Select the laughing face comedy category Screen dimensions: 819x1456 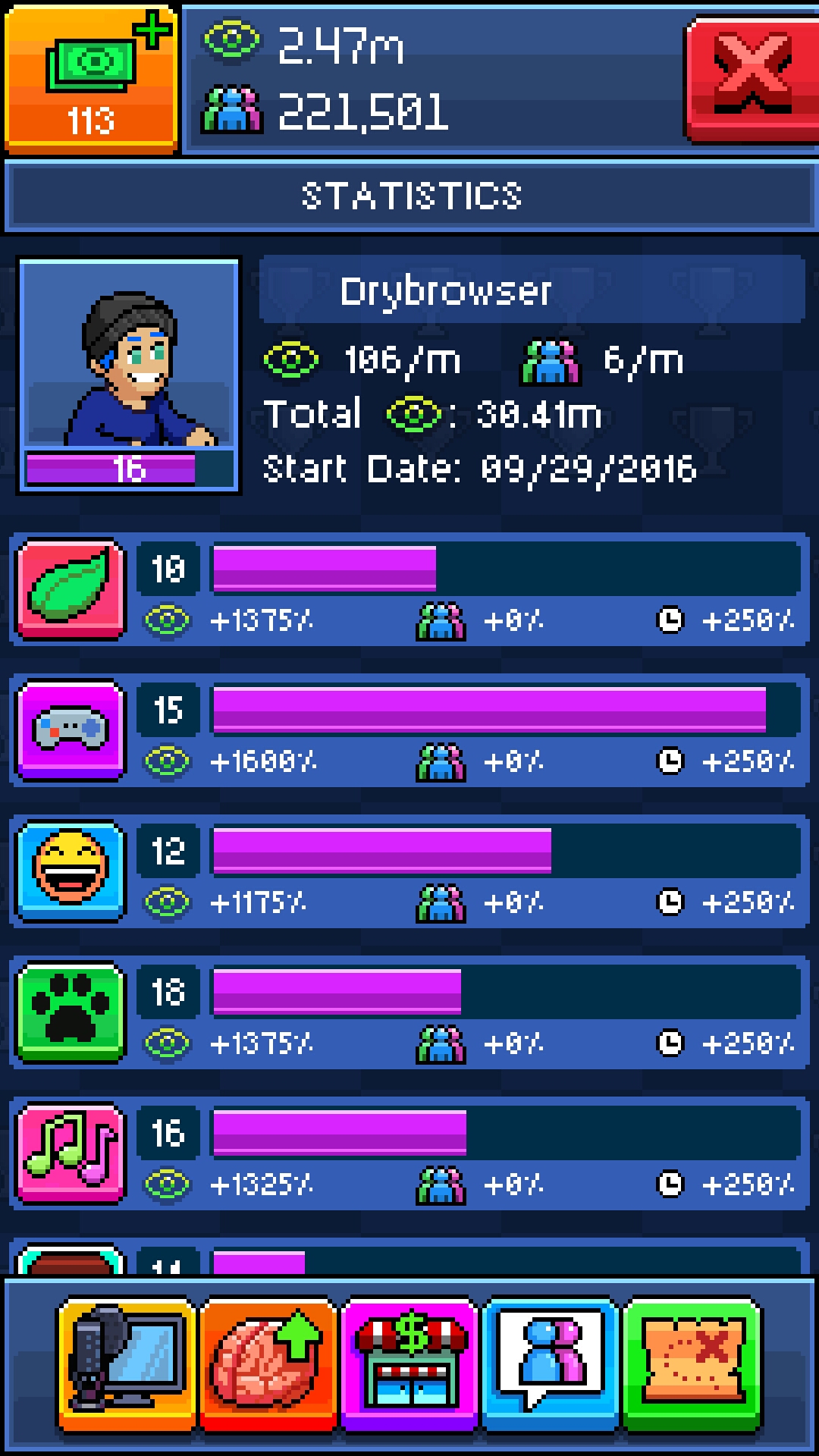pyautogui.click(x=71, y=871)
